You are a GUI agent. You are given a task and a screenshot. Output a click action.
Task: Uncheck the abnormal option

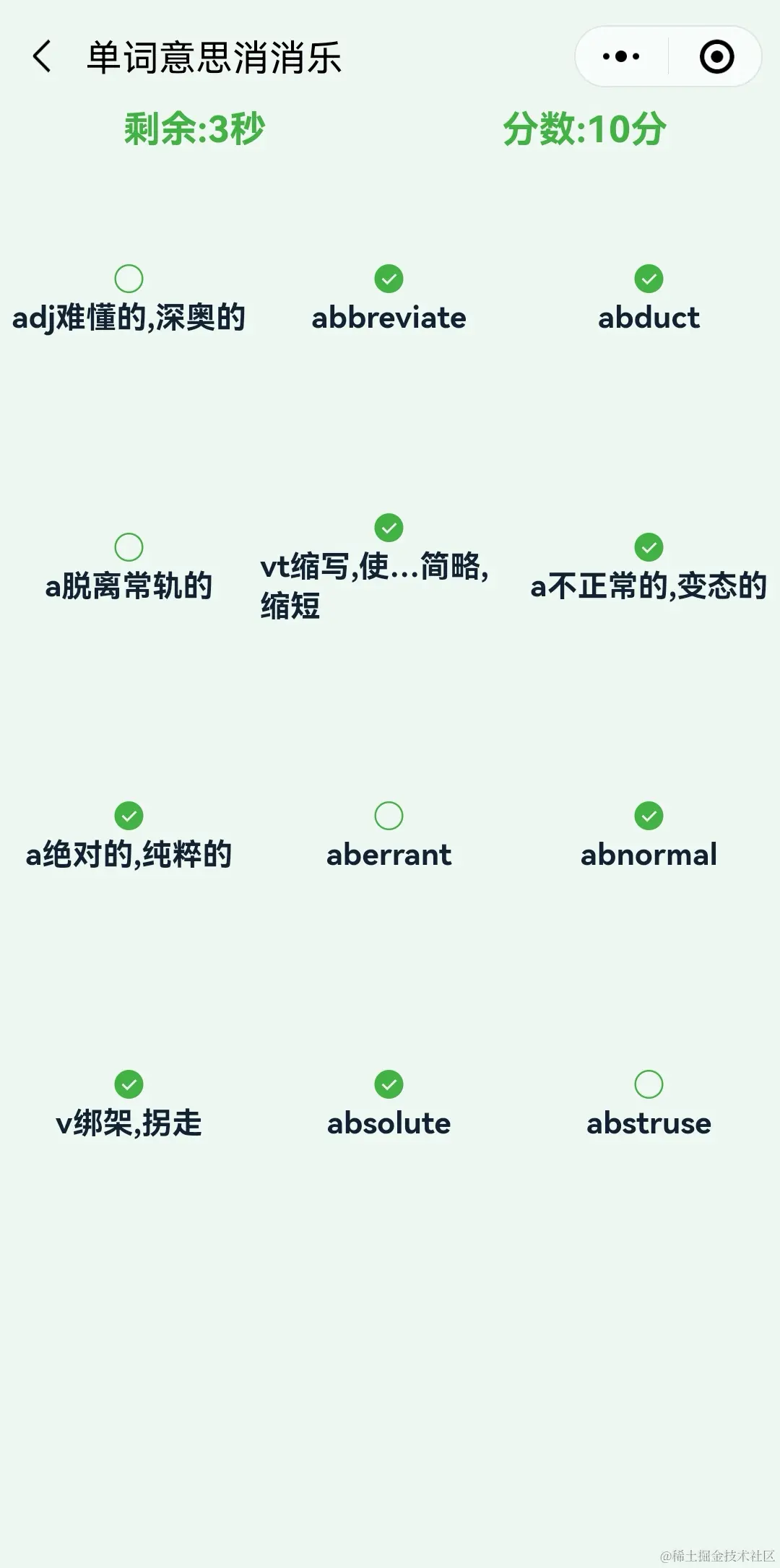coord(649,816)
